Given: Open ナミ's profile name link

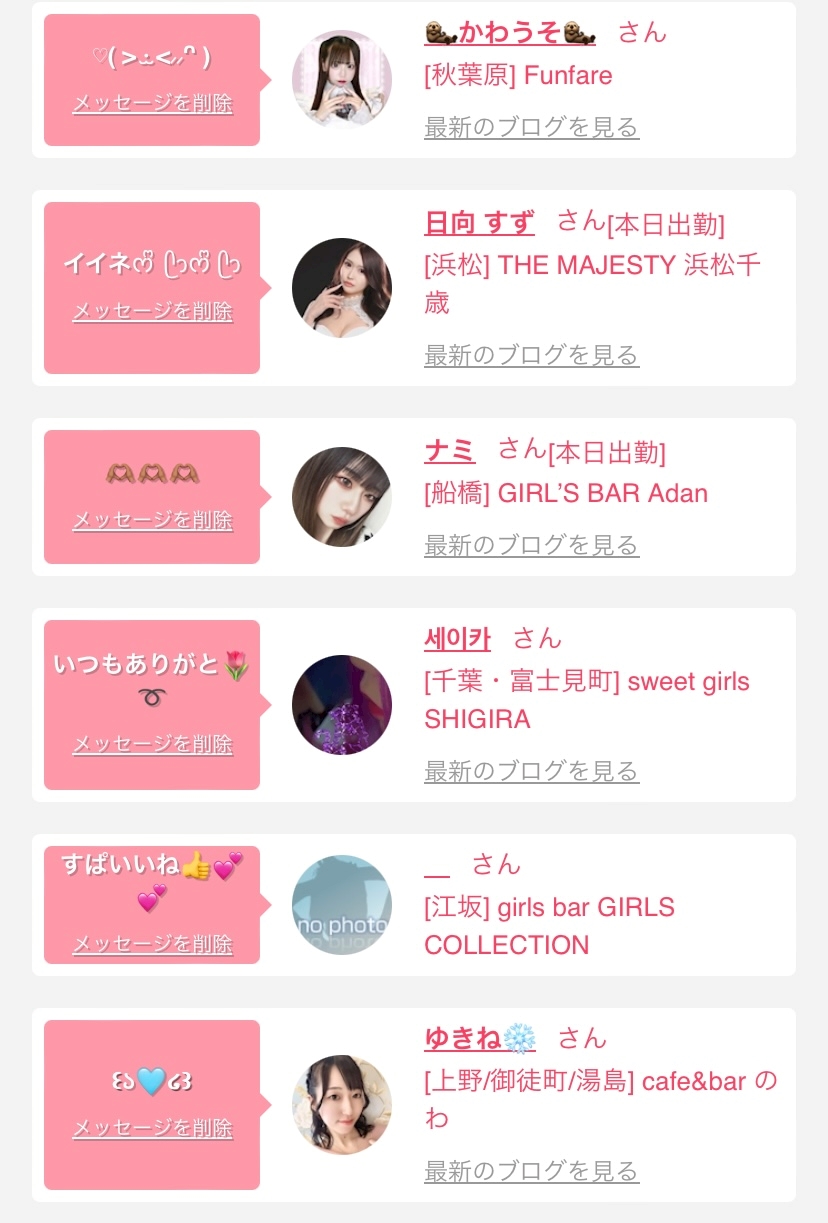Looking at the screenshot, I should pyautogui.click(x=449, y=450).
